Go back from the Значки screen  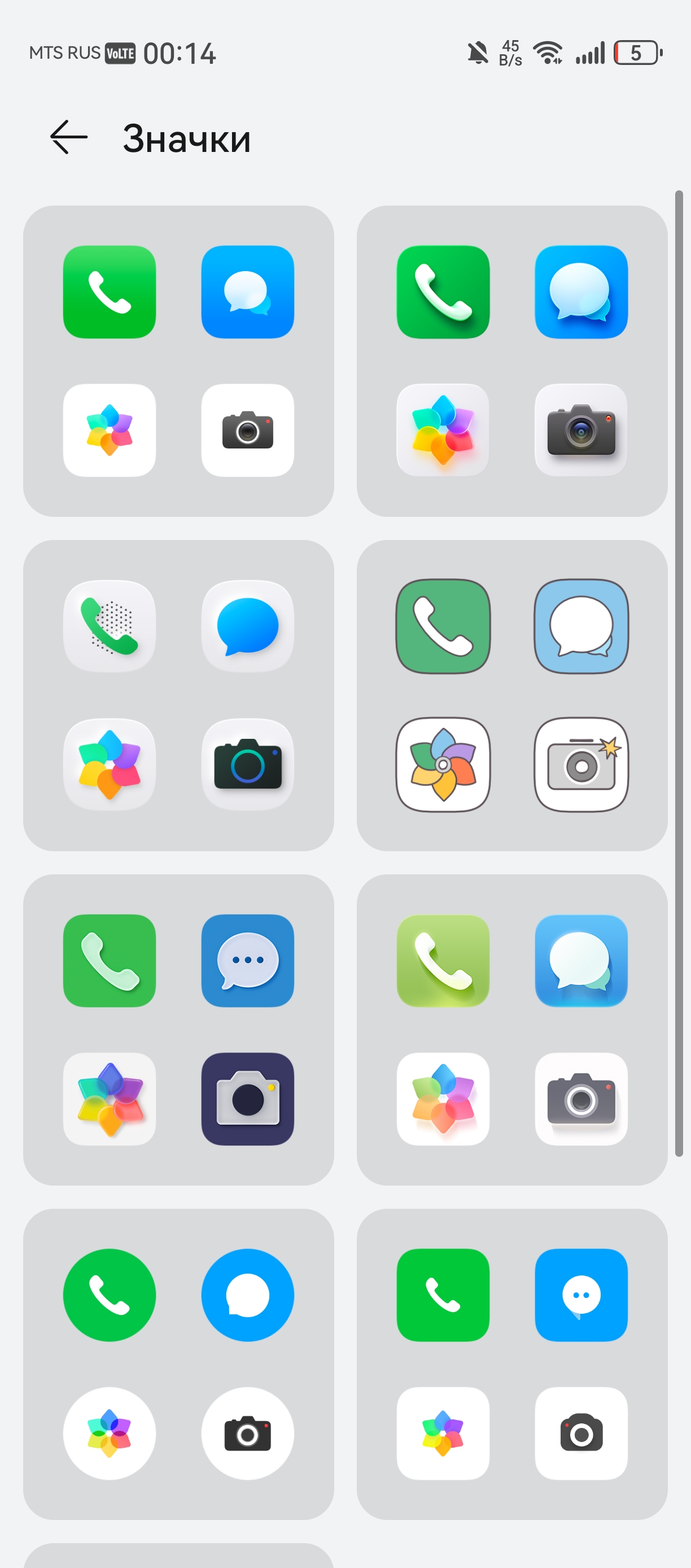pos(68,137)
